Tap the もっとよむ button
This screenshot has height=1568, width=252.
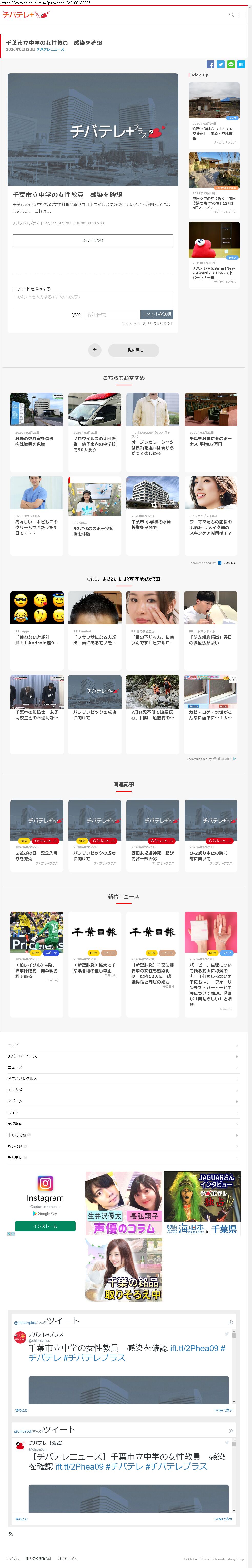pyautogui.click(x=93, y=240)
